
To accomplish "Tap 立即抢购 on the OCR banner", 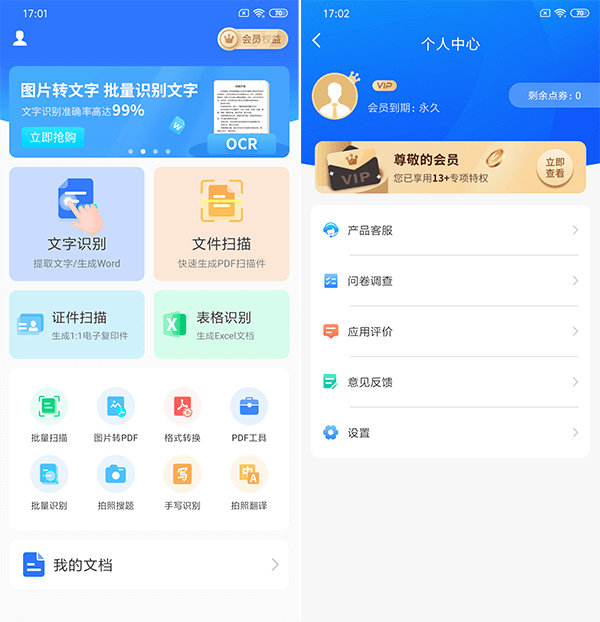I will [53, 137].
